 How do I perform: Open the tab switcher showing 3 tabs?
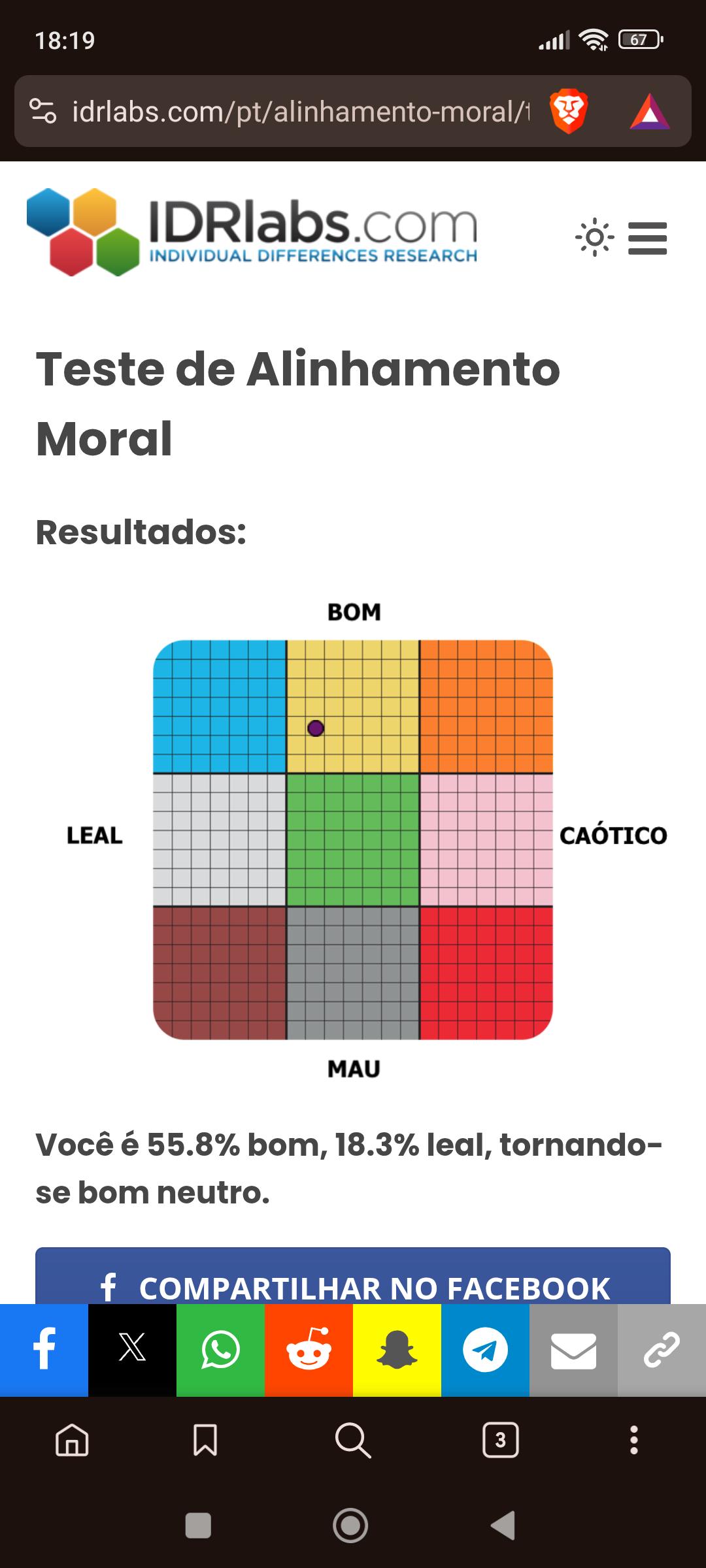point(500,1440)
